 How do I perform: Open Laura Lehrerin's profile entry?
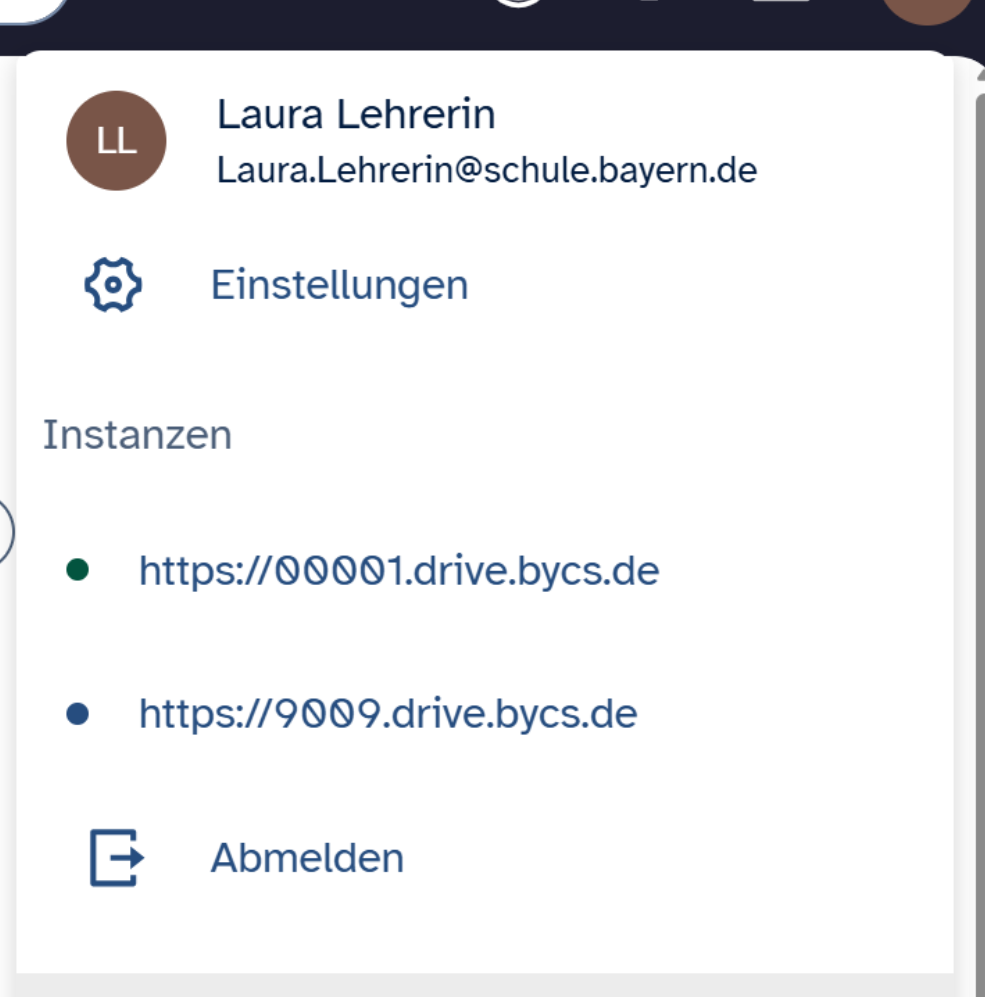click(485, 141)
